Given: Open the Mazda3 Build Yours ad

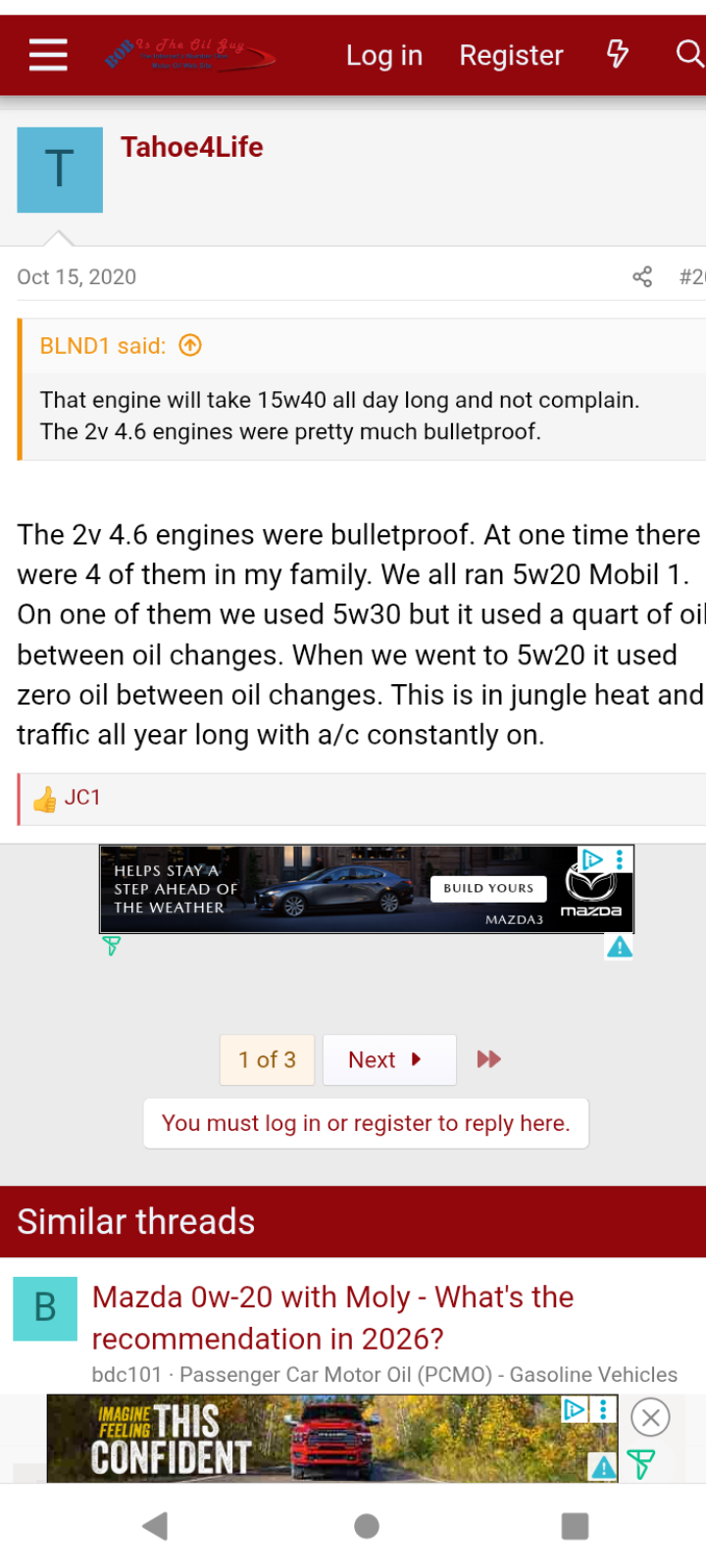Looking at the screenshot, I should [x=487, y=888].
